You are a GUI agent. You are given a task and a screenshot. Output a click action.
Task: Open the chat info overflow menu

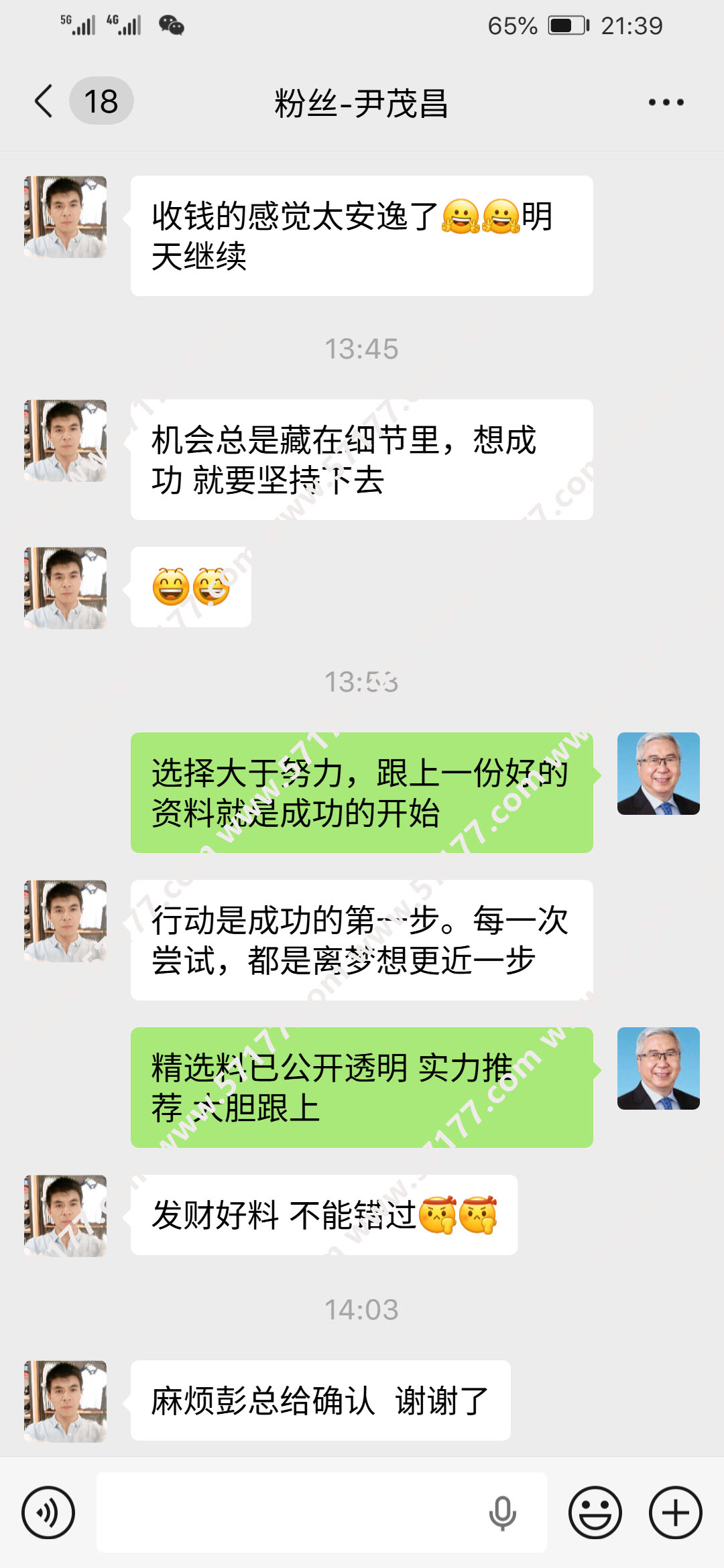tap(666, 103)
